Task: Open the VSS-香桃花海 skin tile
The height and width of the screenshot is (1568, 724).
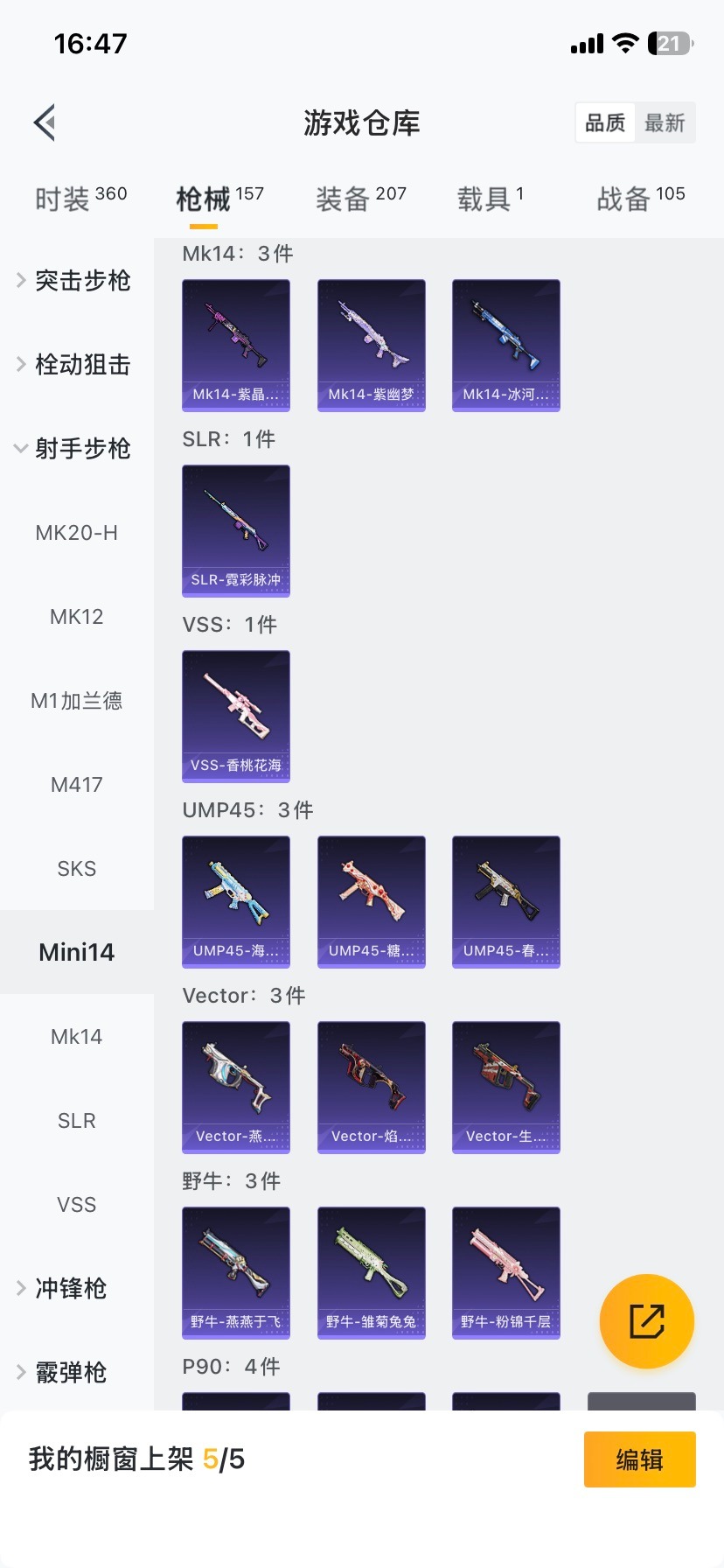Action: [x=236, y=716]
